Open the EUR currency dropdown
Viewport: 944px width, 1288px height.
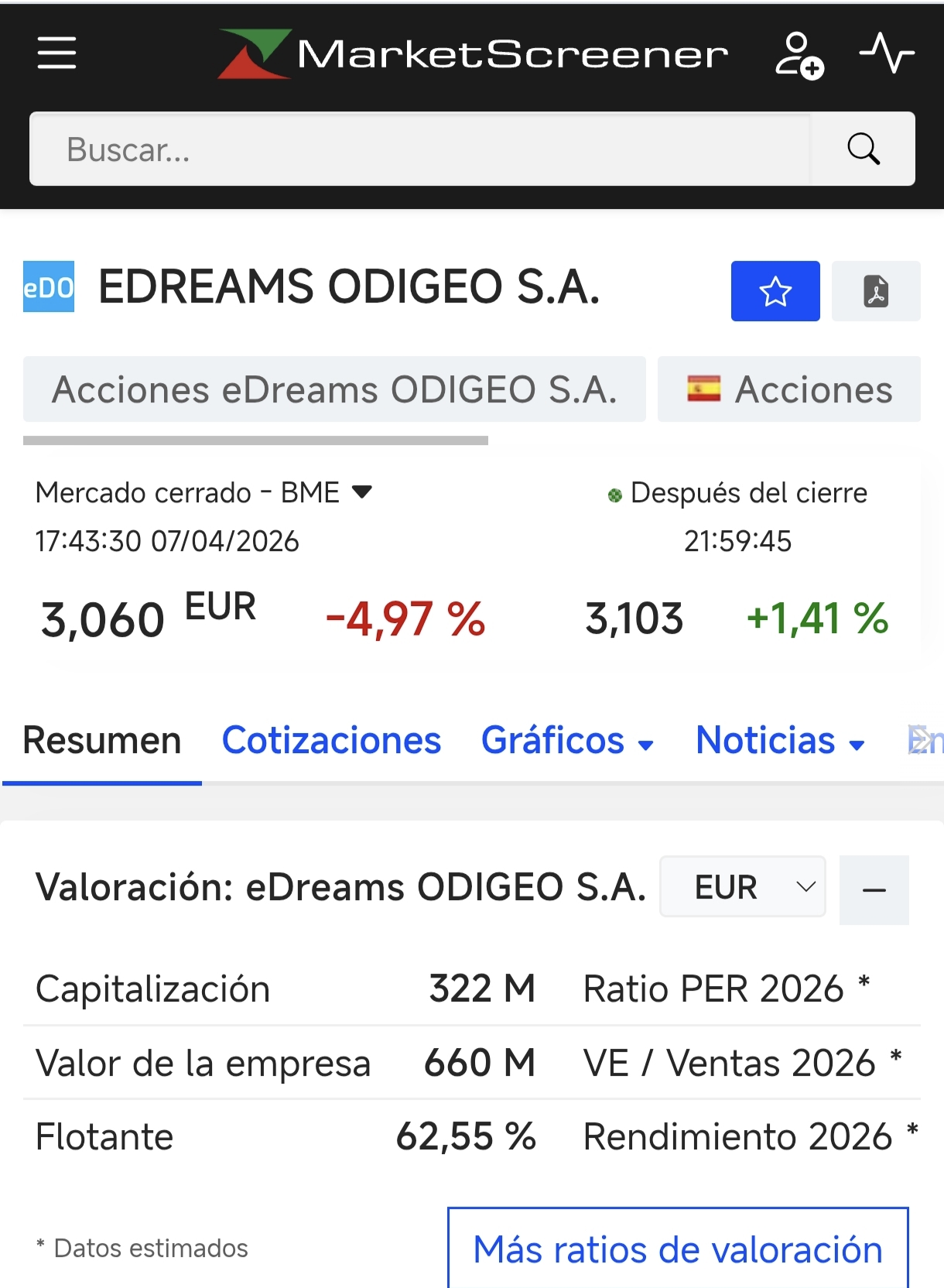[x=741, y=886]
